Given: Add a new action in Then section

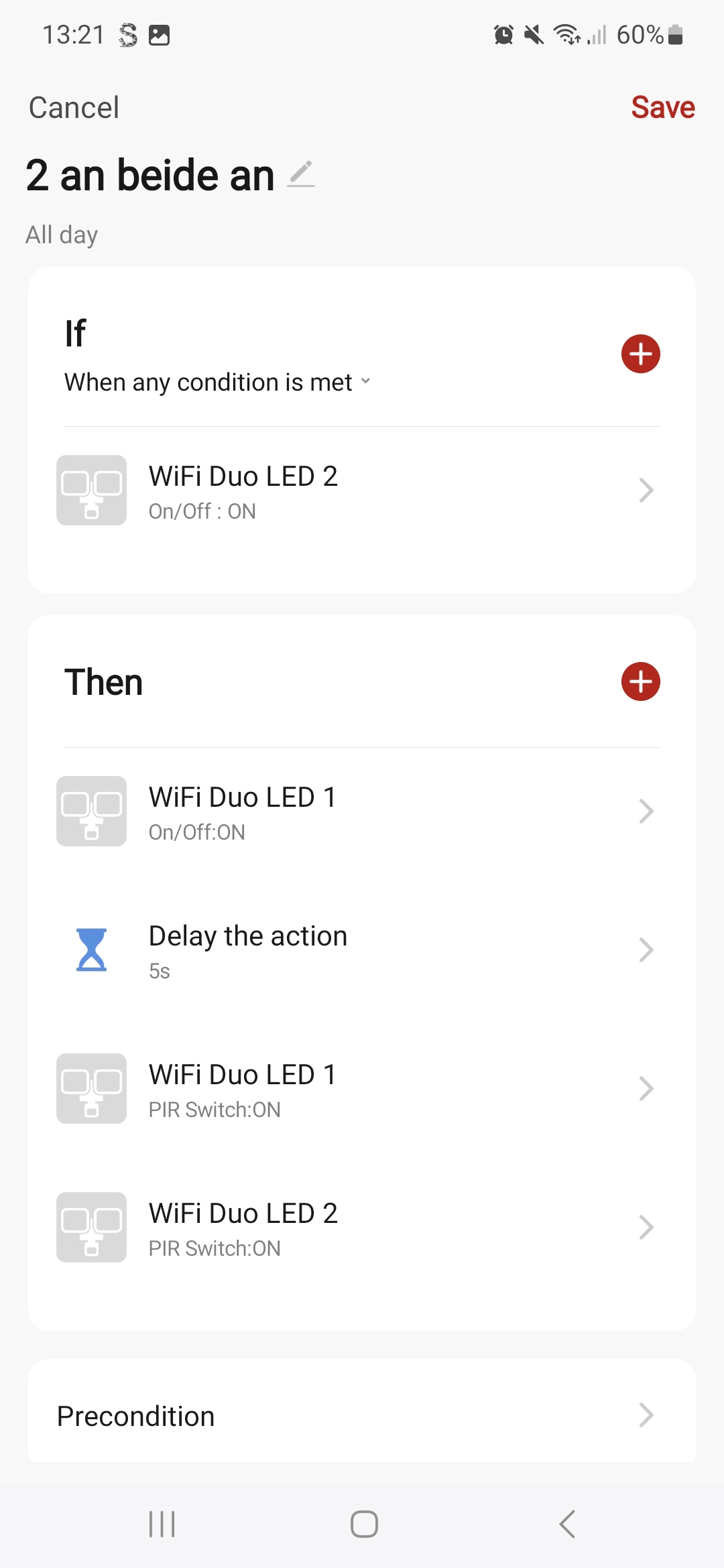Looking at the screenshot, I should 640,682.
